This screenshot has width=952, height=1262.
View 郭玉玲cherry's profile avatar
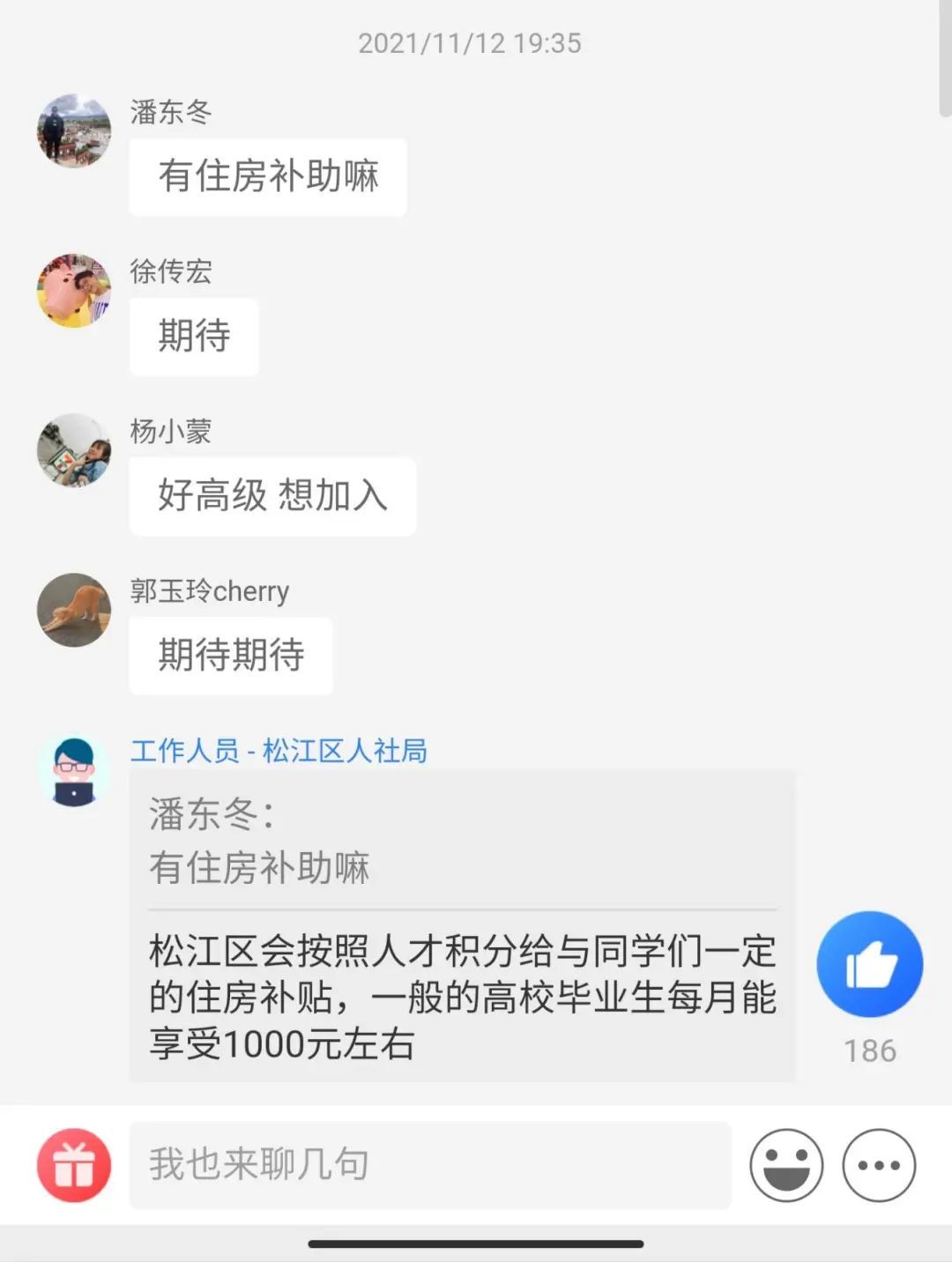(x=74, y=610)
